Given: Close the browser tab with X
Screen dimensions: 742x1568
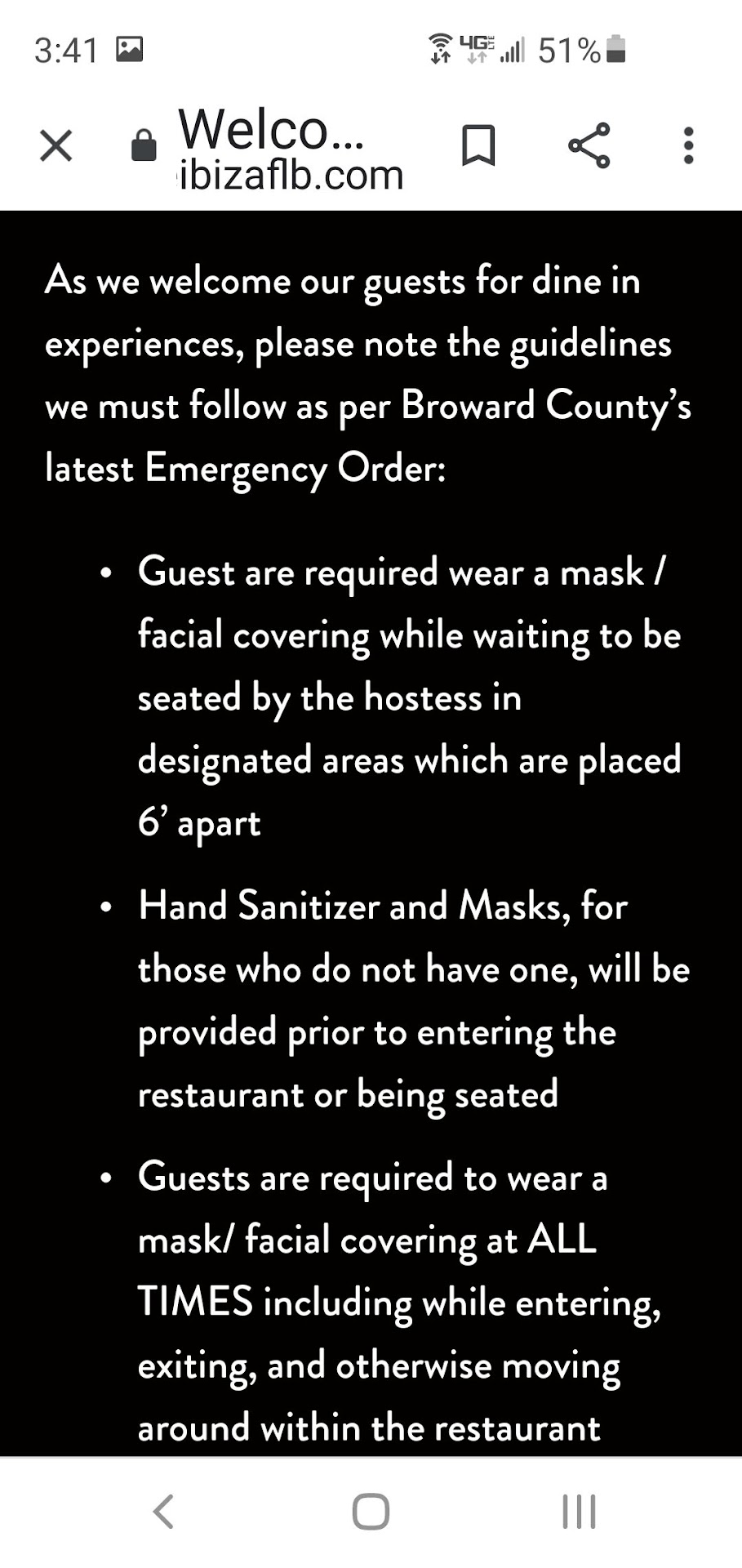Looking at the screenshot, I should (x=56, y=146).
